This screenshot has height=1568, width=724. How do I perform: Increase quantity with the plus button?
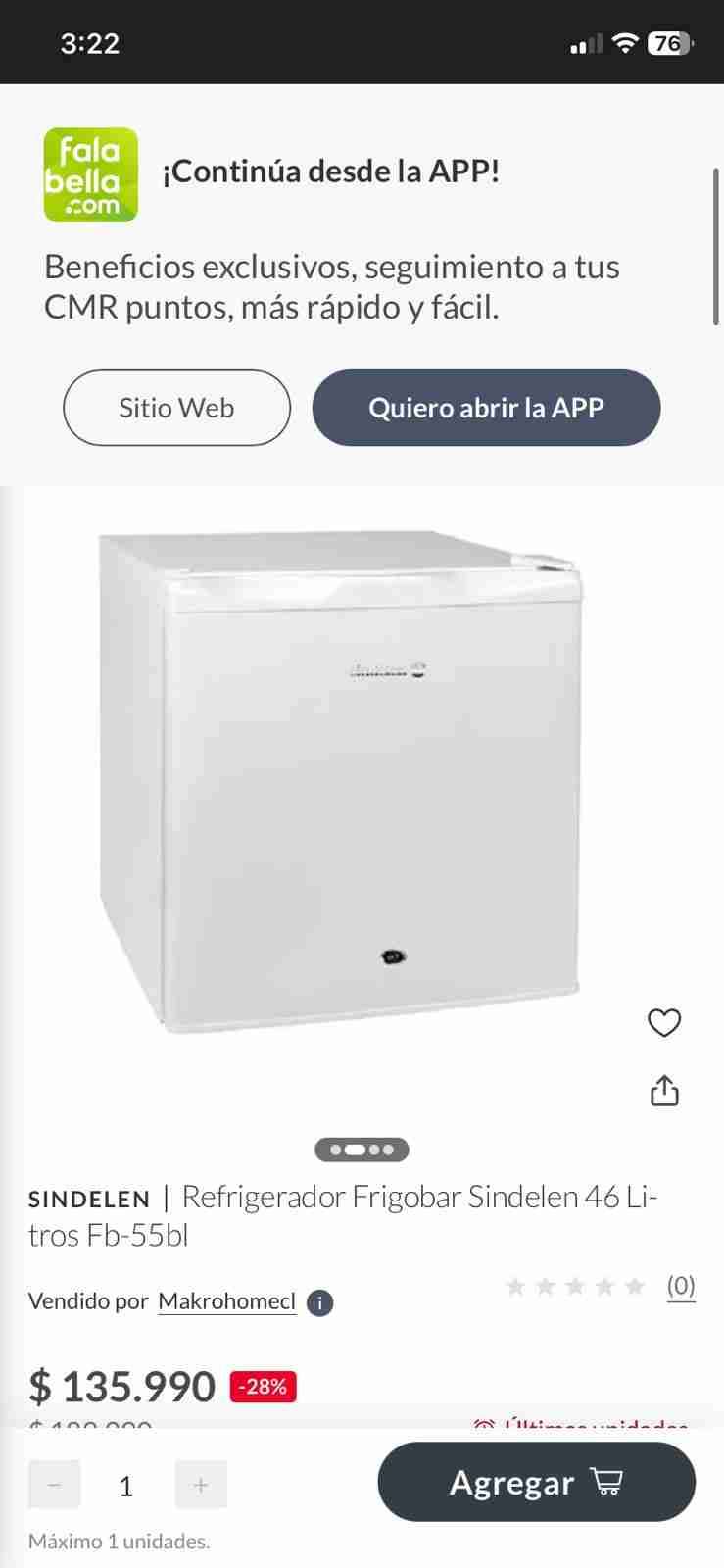201,1485
